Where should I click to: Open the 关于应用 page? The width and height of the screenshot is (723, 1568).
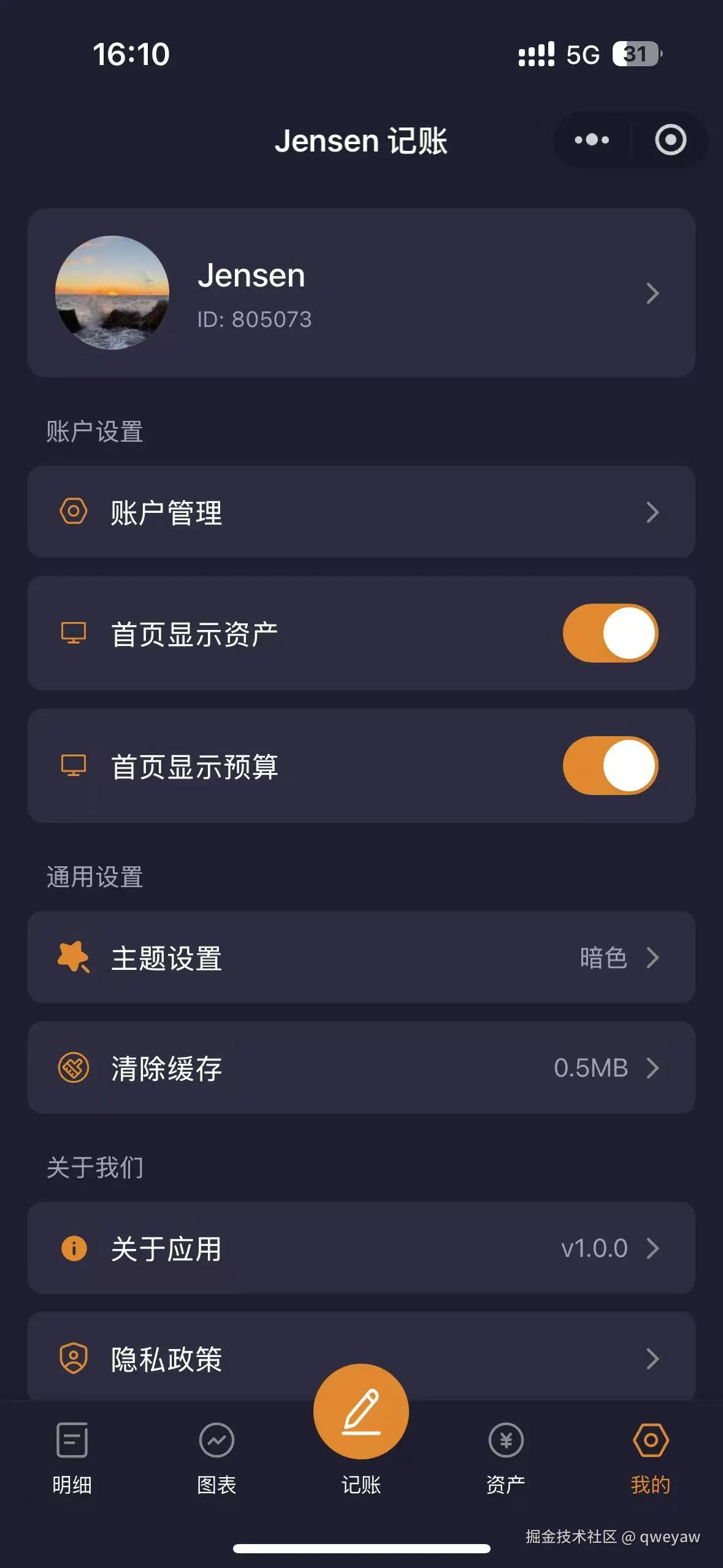pyautogui.click(x=361, y=1248)
